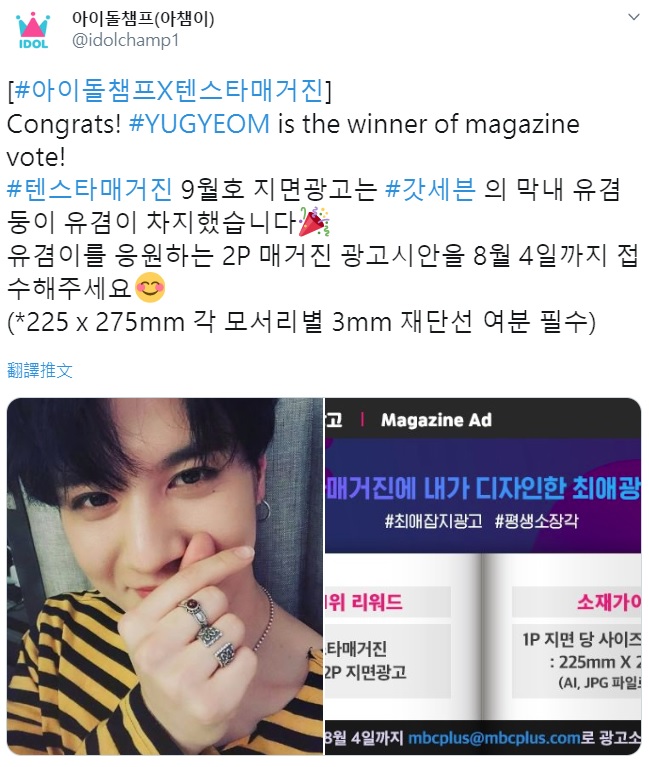Expand the tweet options chevron

[x=633, y=19]
